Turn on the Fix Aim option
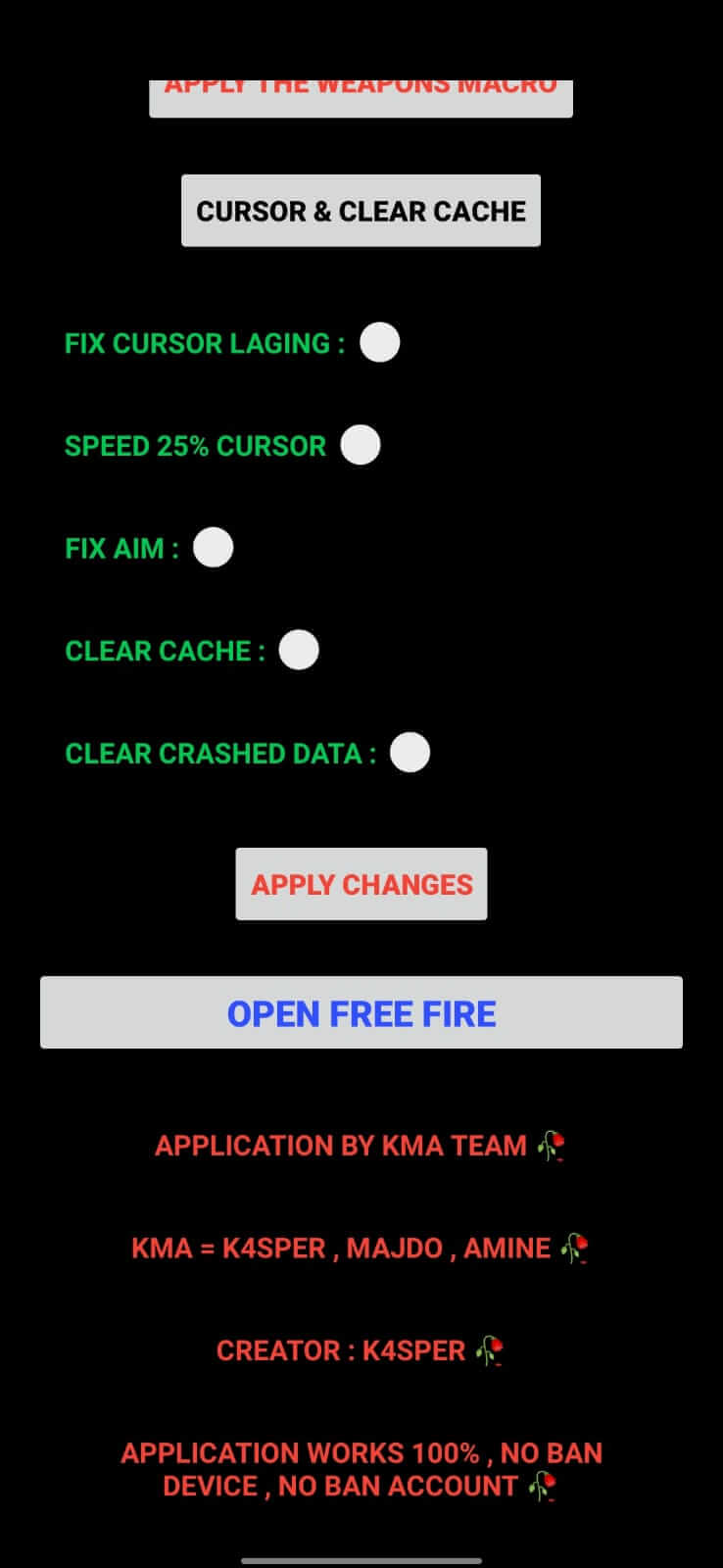This screenshot has width=723, height=1568. pyautogui.click(x=213, y=548)
